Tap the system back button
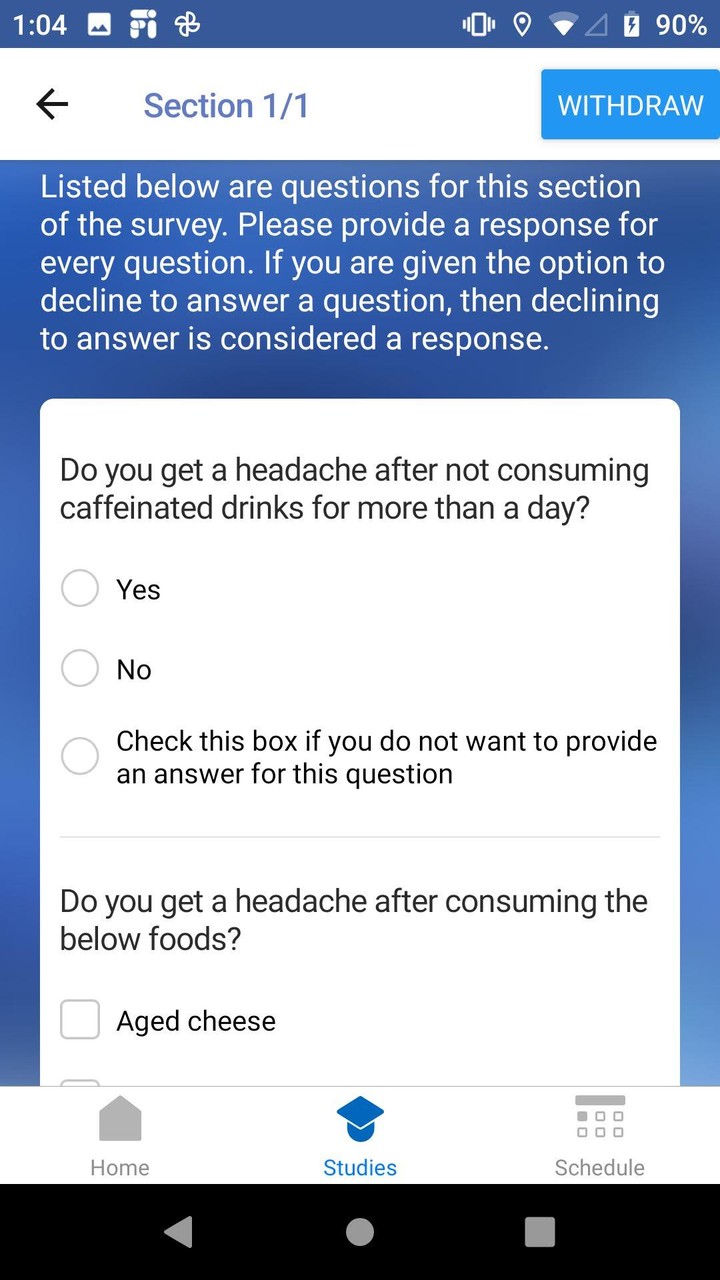The height and width of the screenshot is (1280, 720). [x=179, y=1232]
